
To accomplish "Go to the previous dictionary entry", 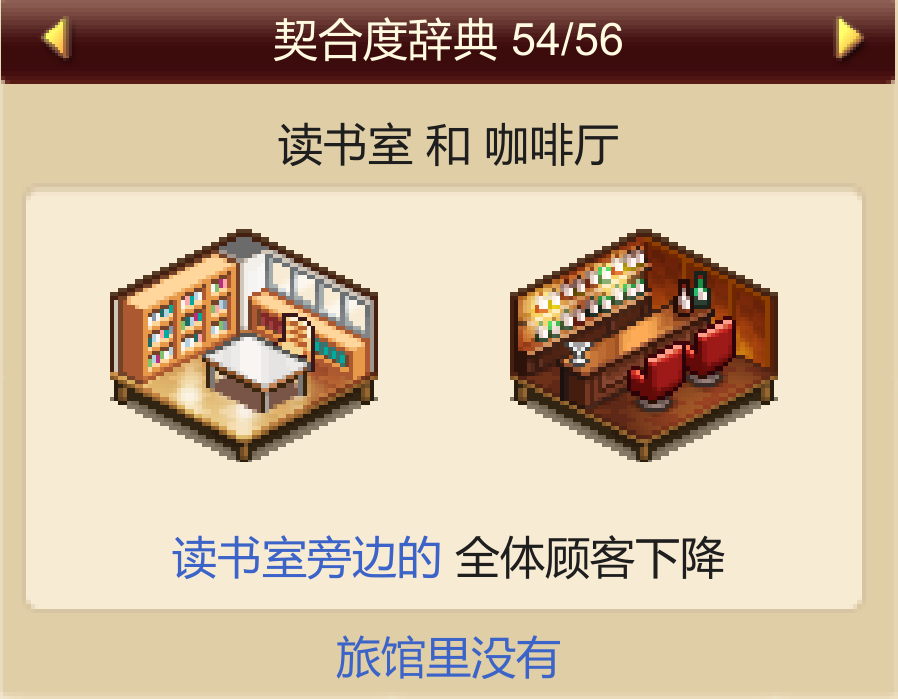I will [x=54, y=39].
